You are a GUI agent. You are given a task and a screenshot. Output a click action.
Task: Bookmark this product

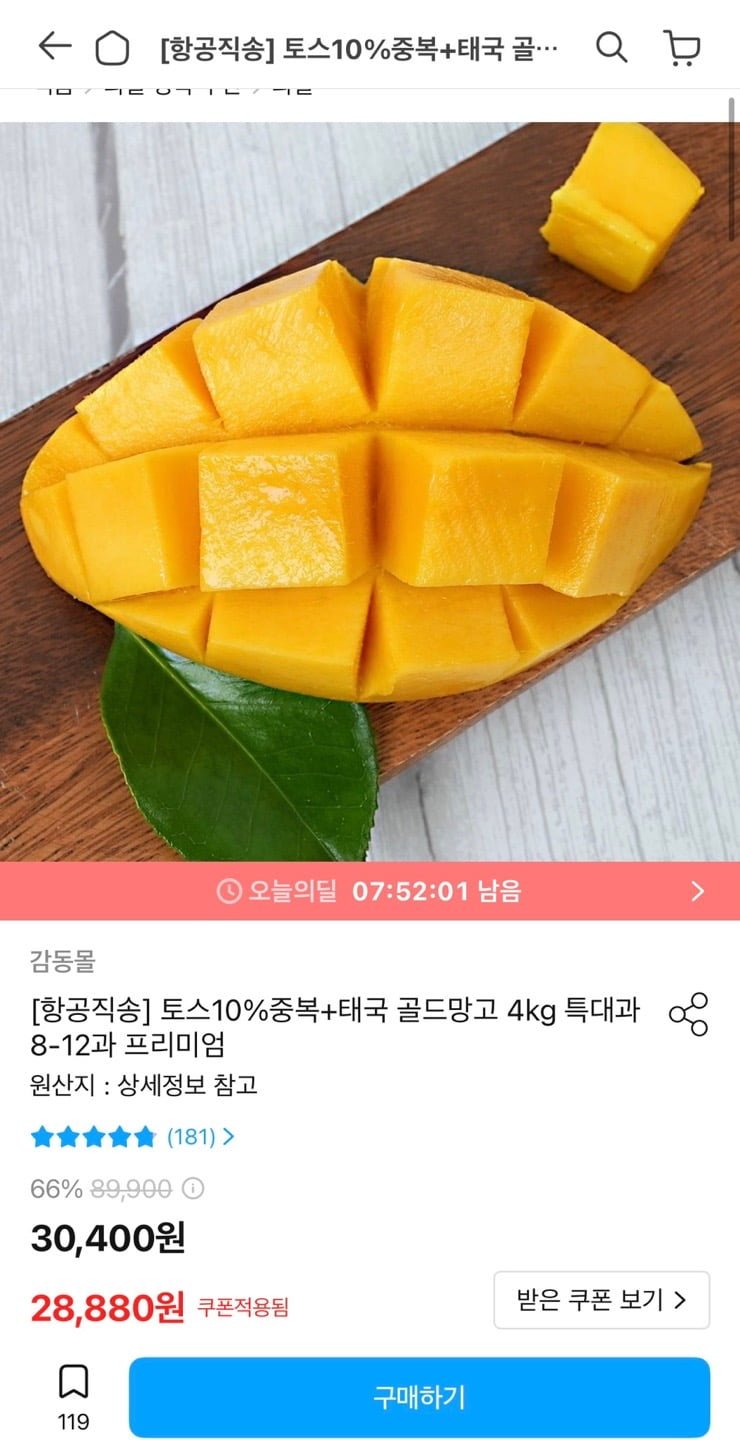tap(73, 1385)
